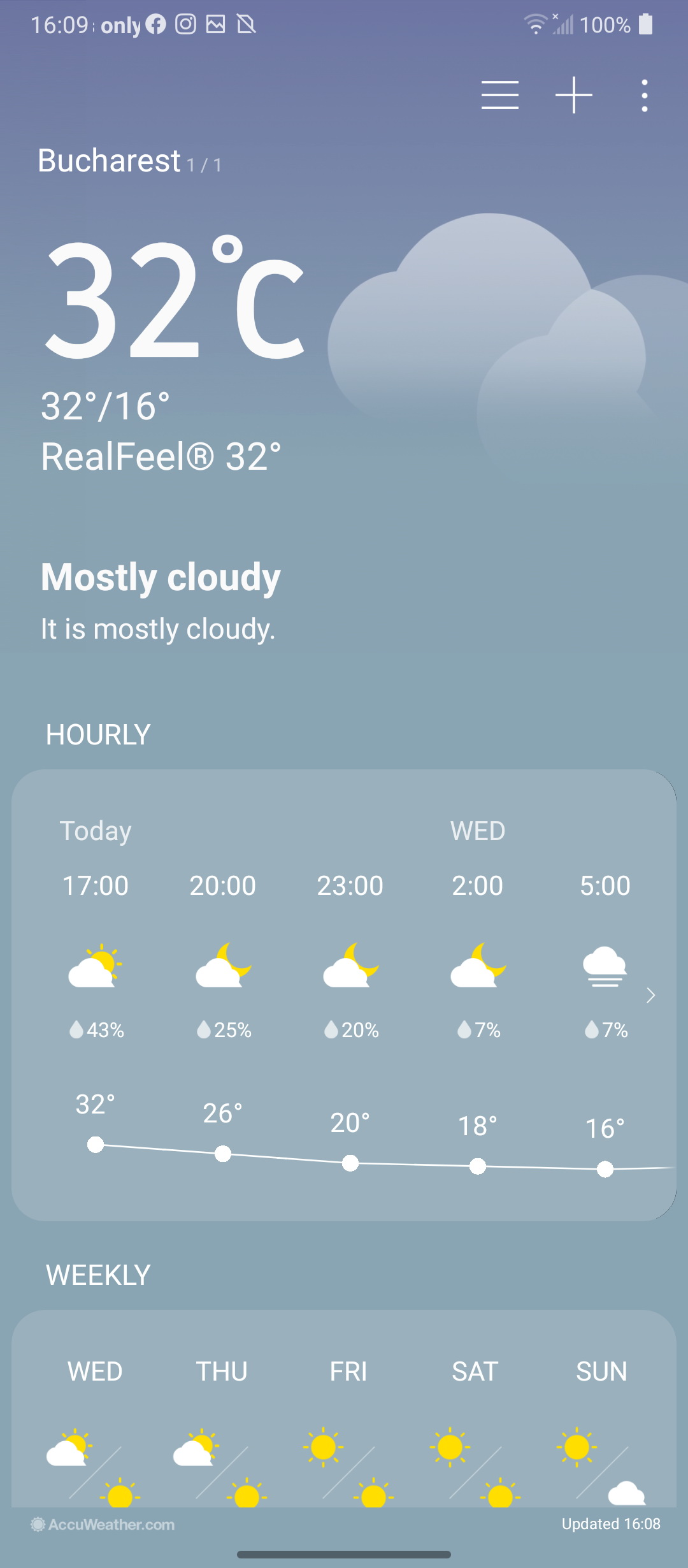688x1568 pixels.
Task: Add a new city location
Action: [x=573, y=95]
